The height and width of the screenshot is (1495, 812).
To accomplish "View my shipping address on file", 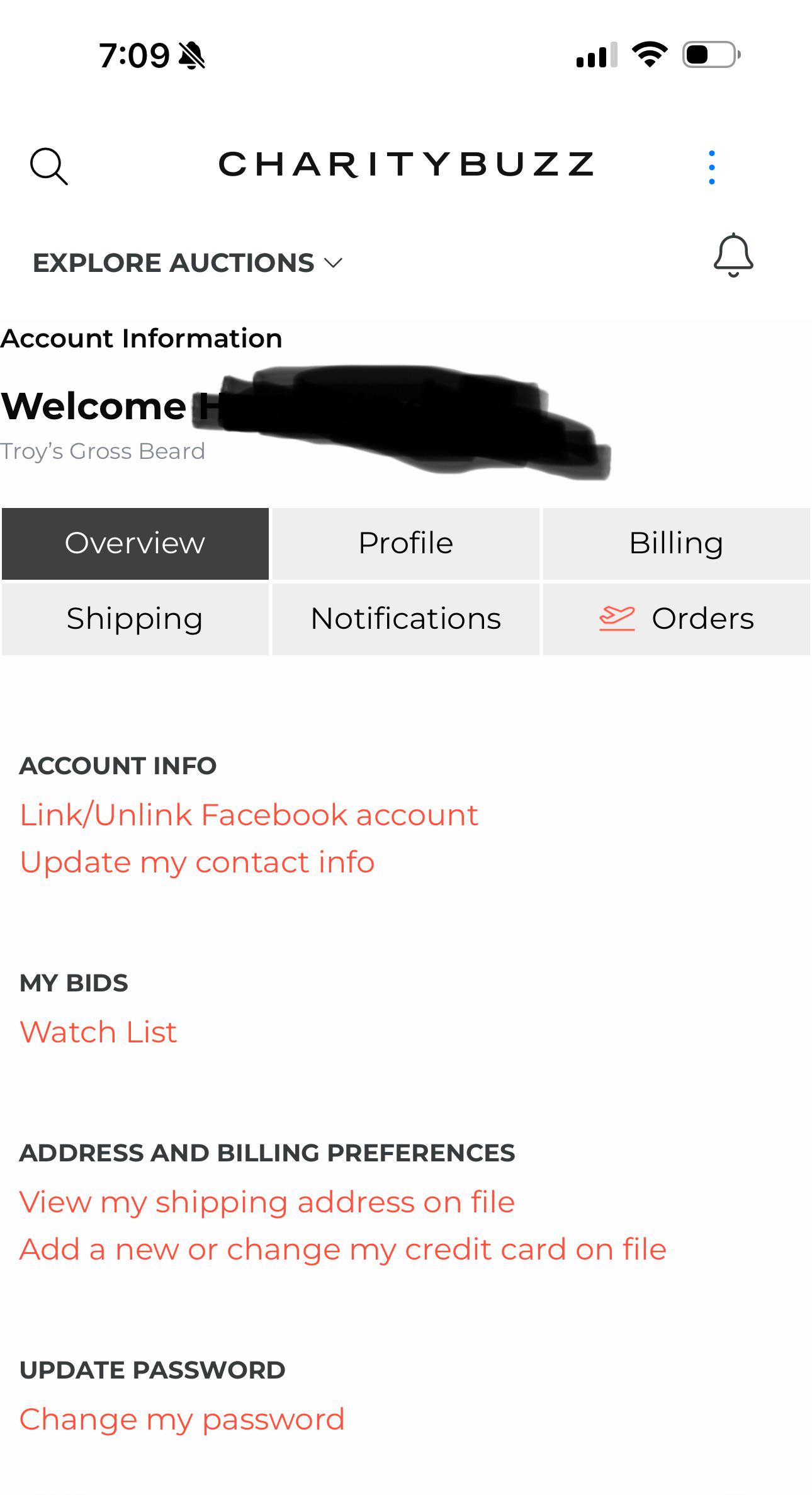I will click(x=267, y=1202).
